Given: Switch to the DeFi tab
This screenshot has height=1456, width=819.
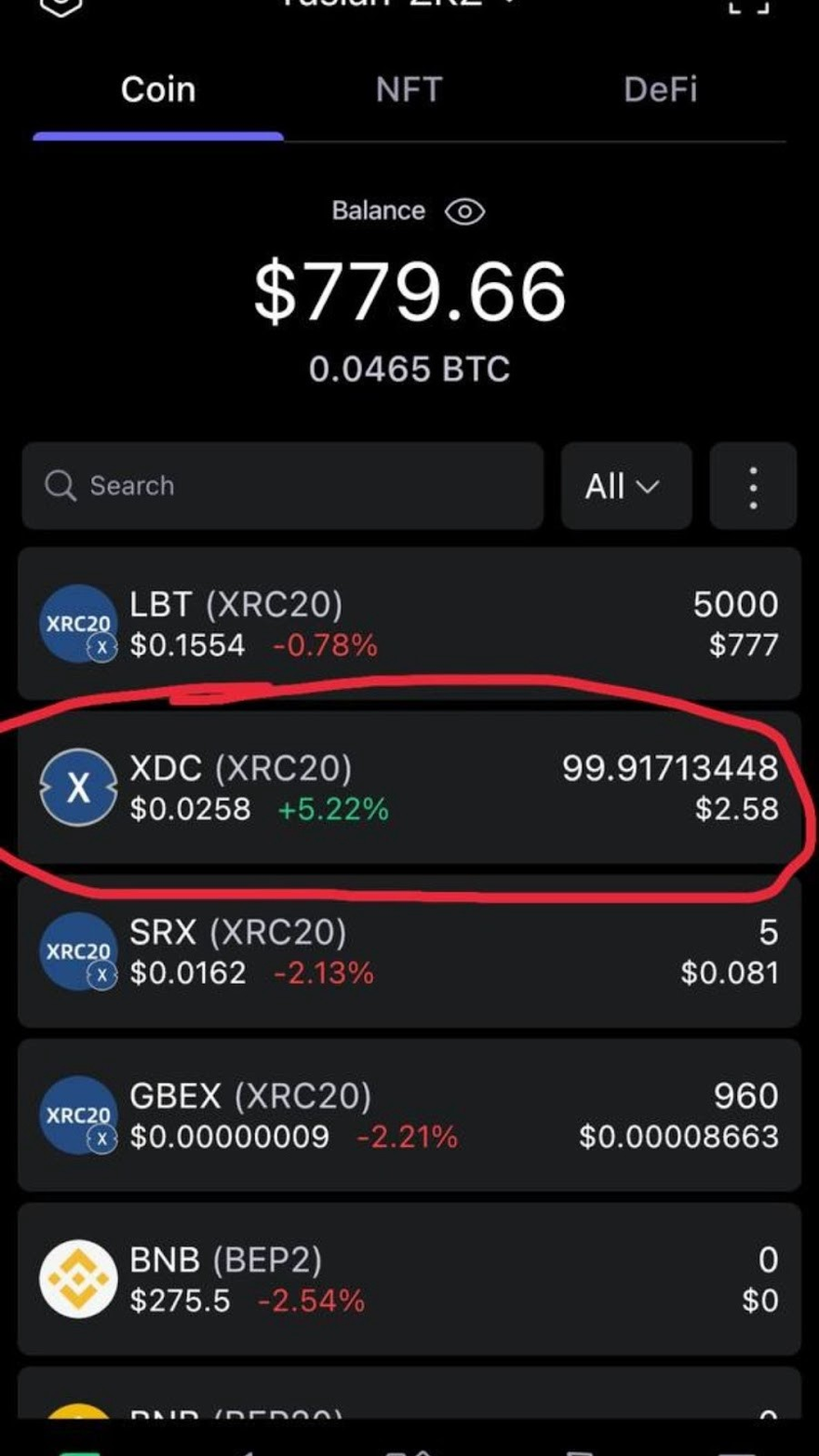Looking at the screenshot, I should coord(660,90).
